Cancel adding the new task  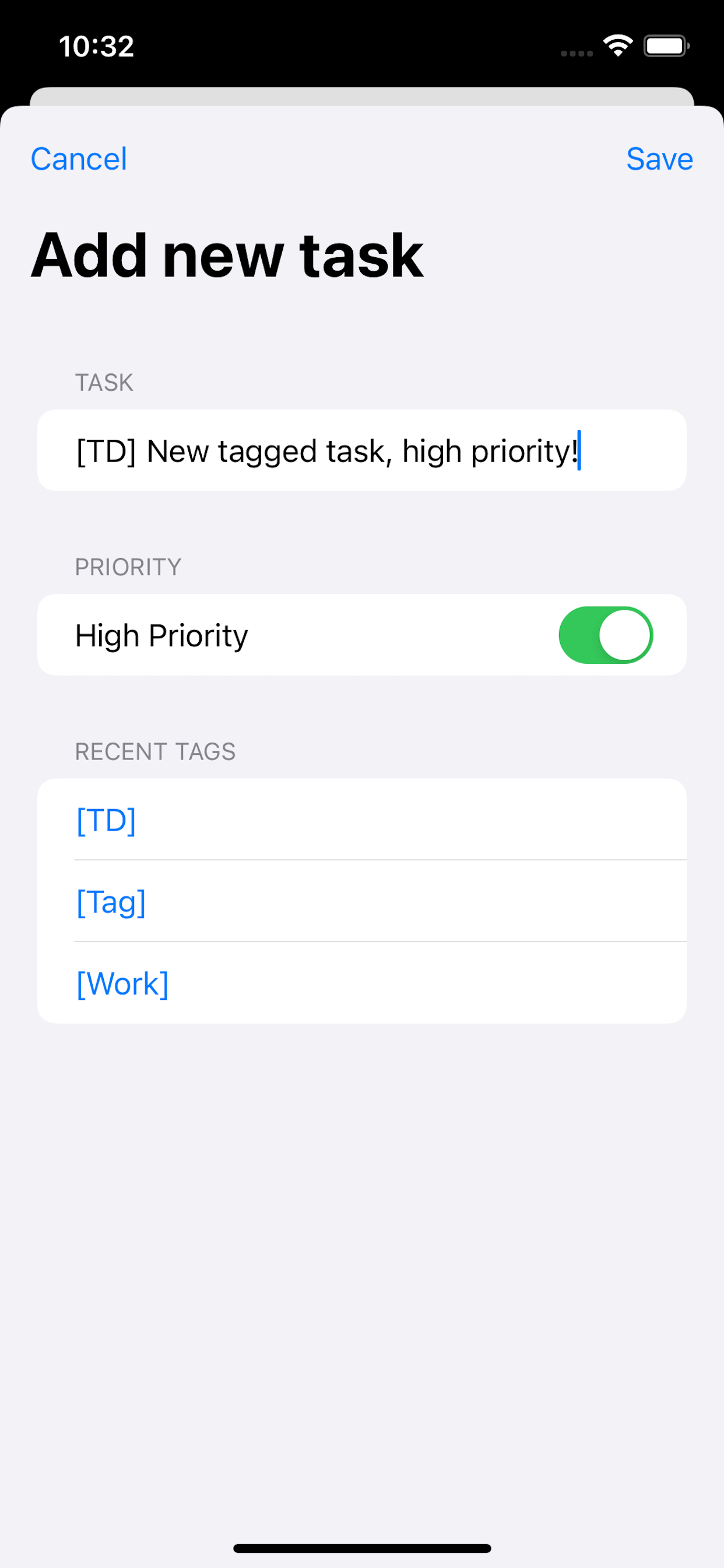tap(79, 159)
